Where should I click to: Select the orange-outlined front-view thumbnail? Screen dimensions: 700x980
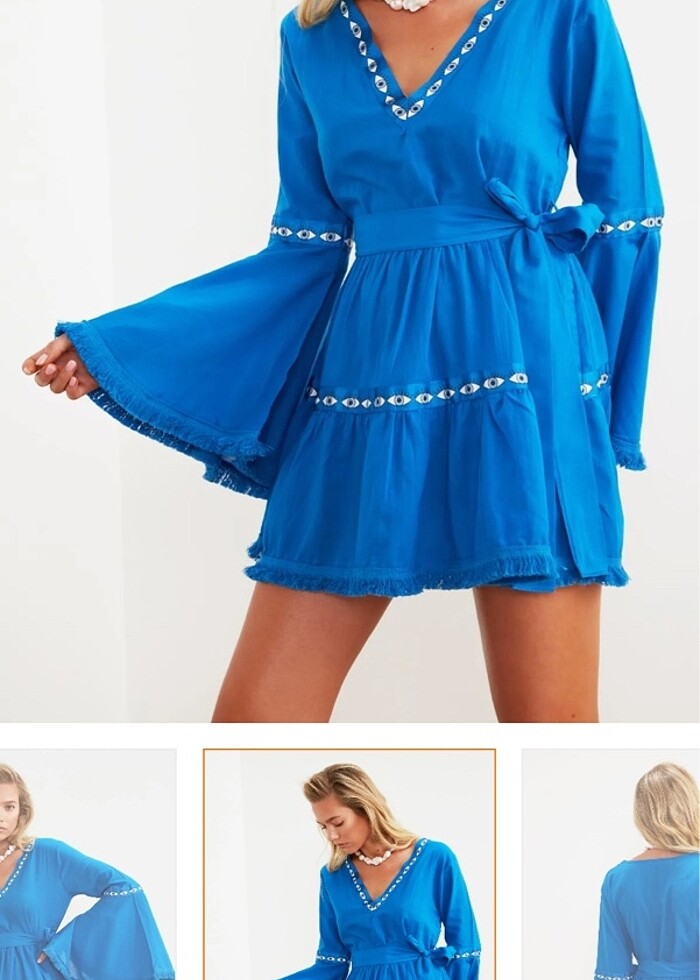[x=349, y=865]
